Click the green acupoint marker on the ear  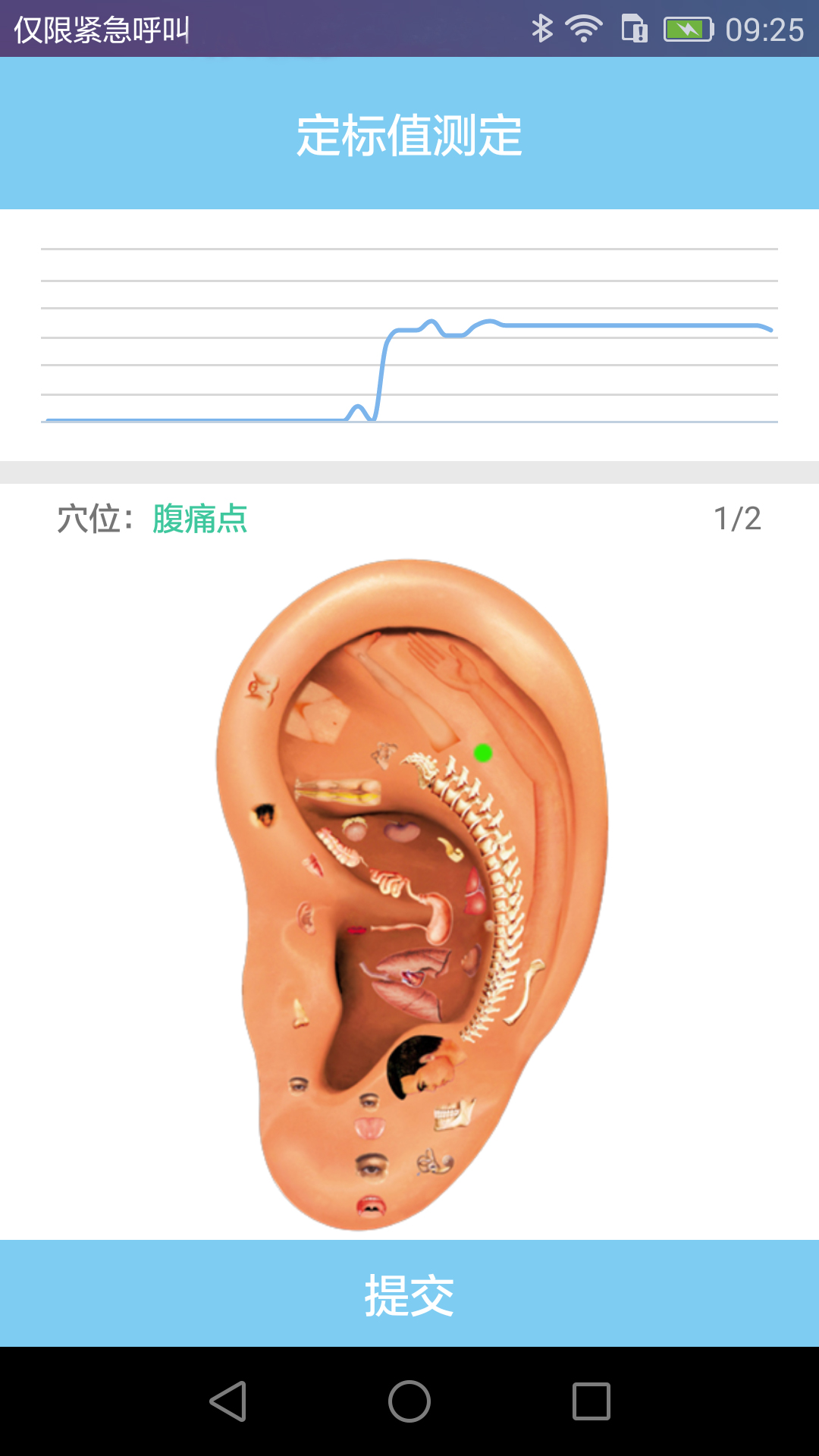[x=483, y=753]
